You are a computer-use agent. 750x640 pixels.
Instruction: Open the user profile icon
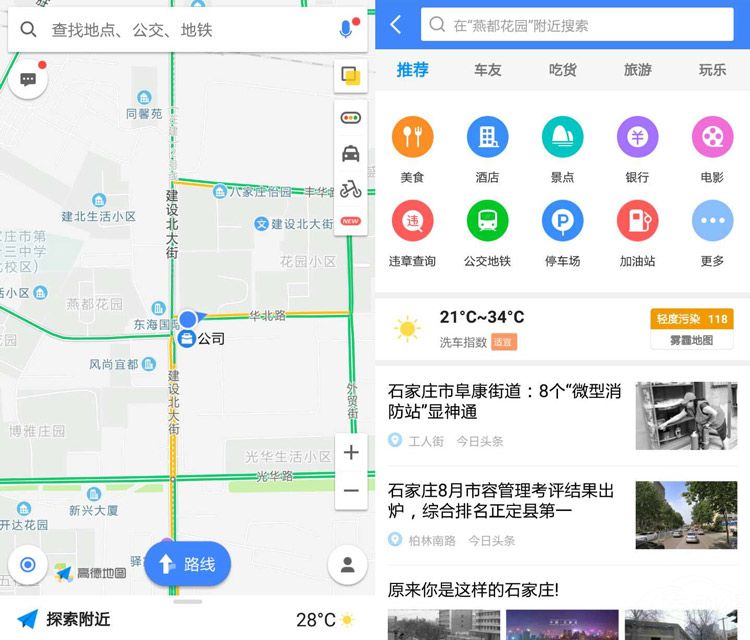347,565
